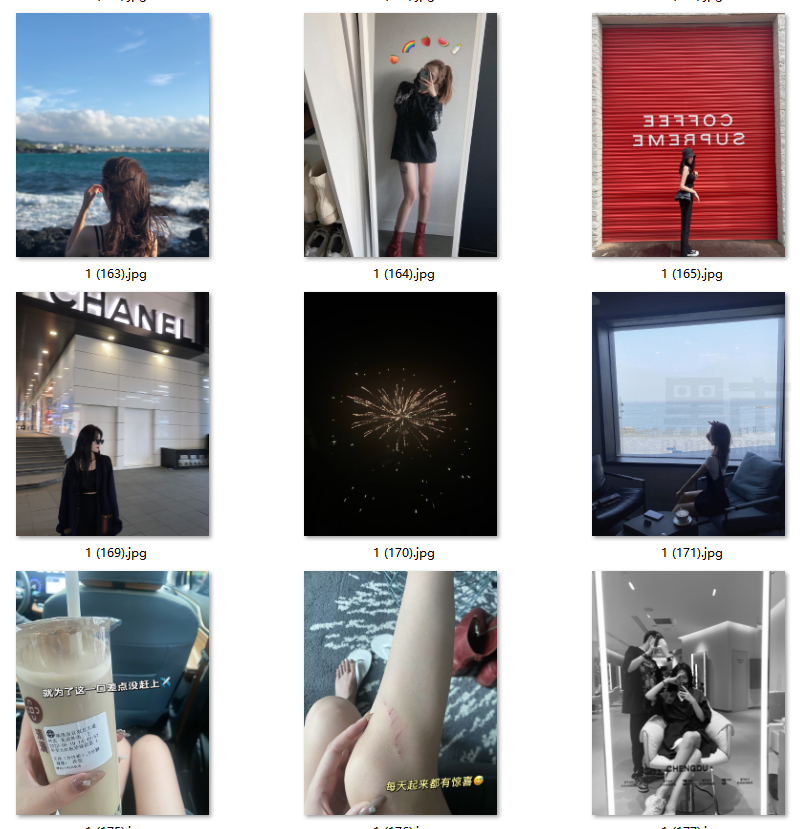View the black-and-white salon mirror photo
The width and height of the screenshot is (800, 829).
click(x=688, y=693)
